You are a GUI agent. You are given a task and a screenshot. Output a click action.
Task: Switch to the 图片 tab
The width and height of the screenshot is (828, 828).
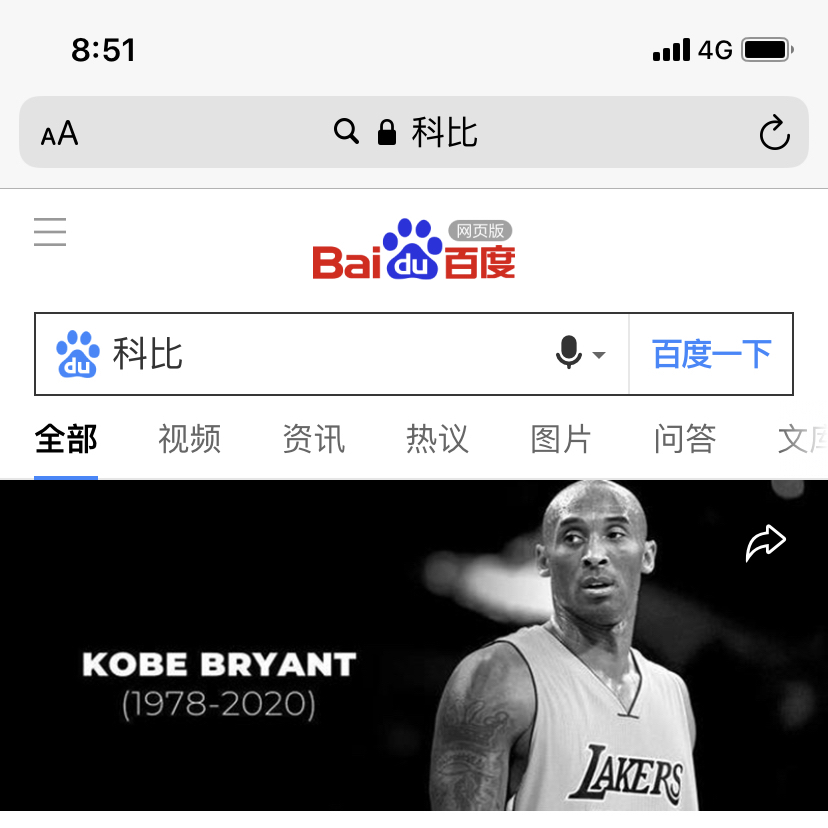pyautogui.click(x=561, y=439)
